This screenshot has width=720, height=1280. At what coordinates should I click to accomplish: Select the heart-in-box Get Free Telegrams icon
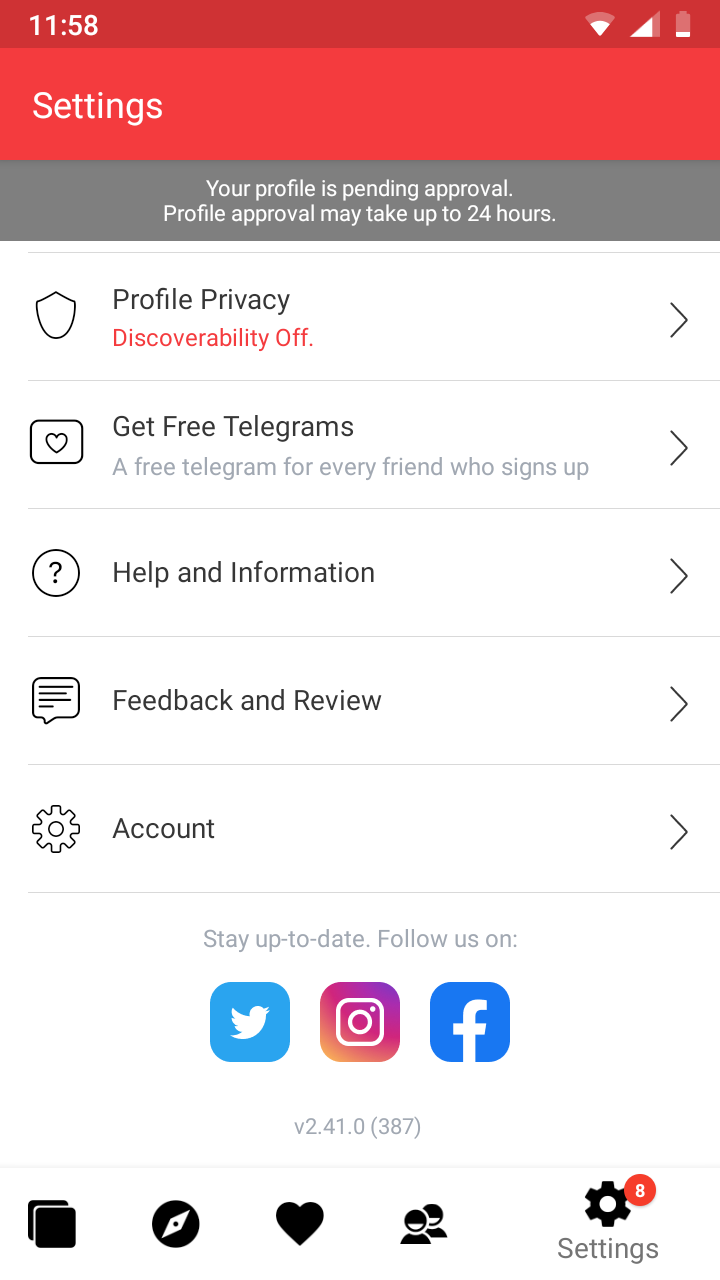click(x=56, y=441)
